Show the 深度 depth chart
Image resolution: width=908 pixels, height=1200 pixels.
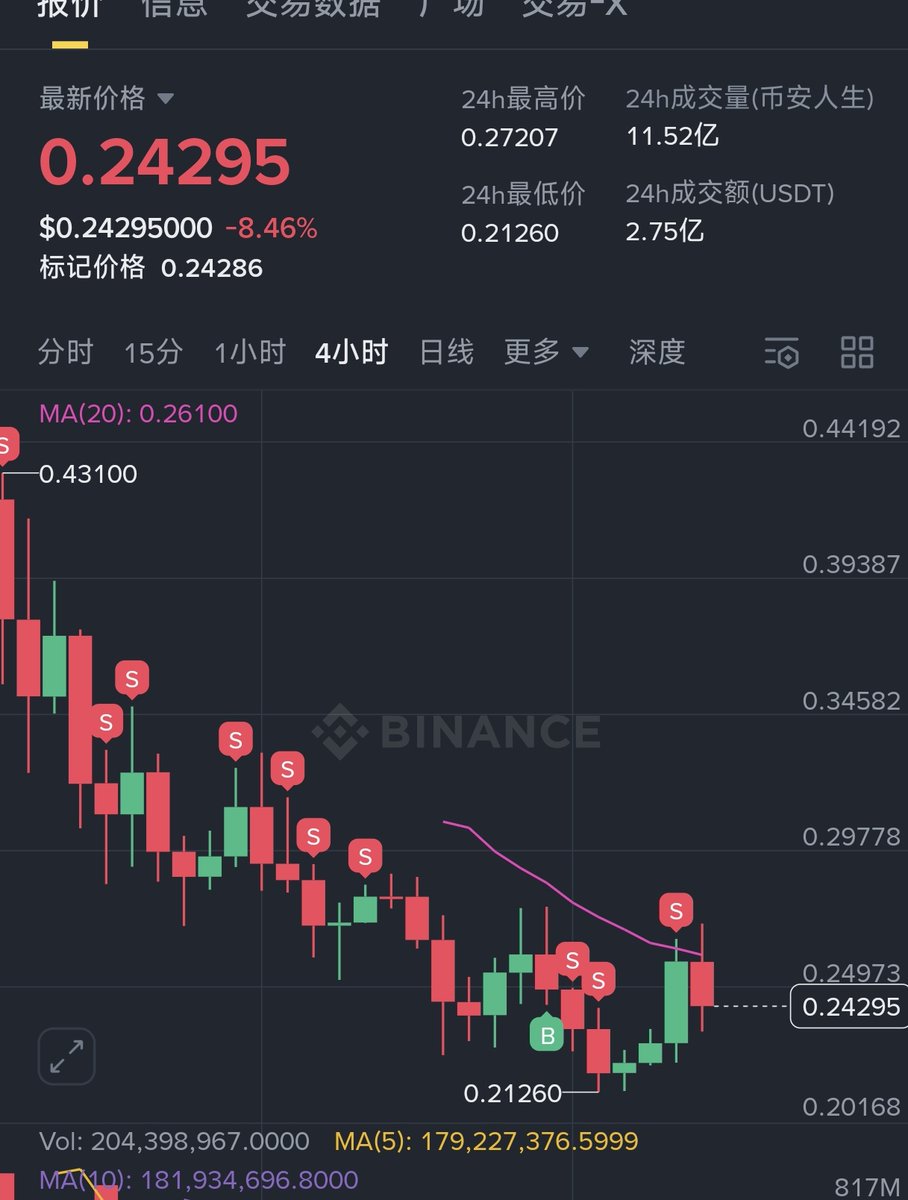tap(656, 352)
